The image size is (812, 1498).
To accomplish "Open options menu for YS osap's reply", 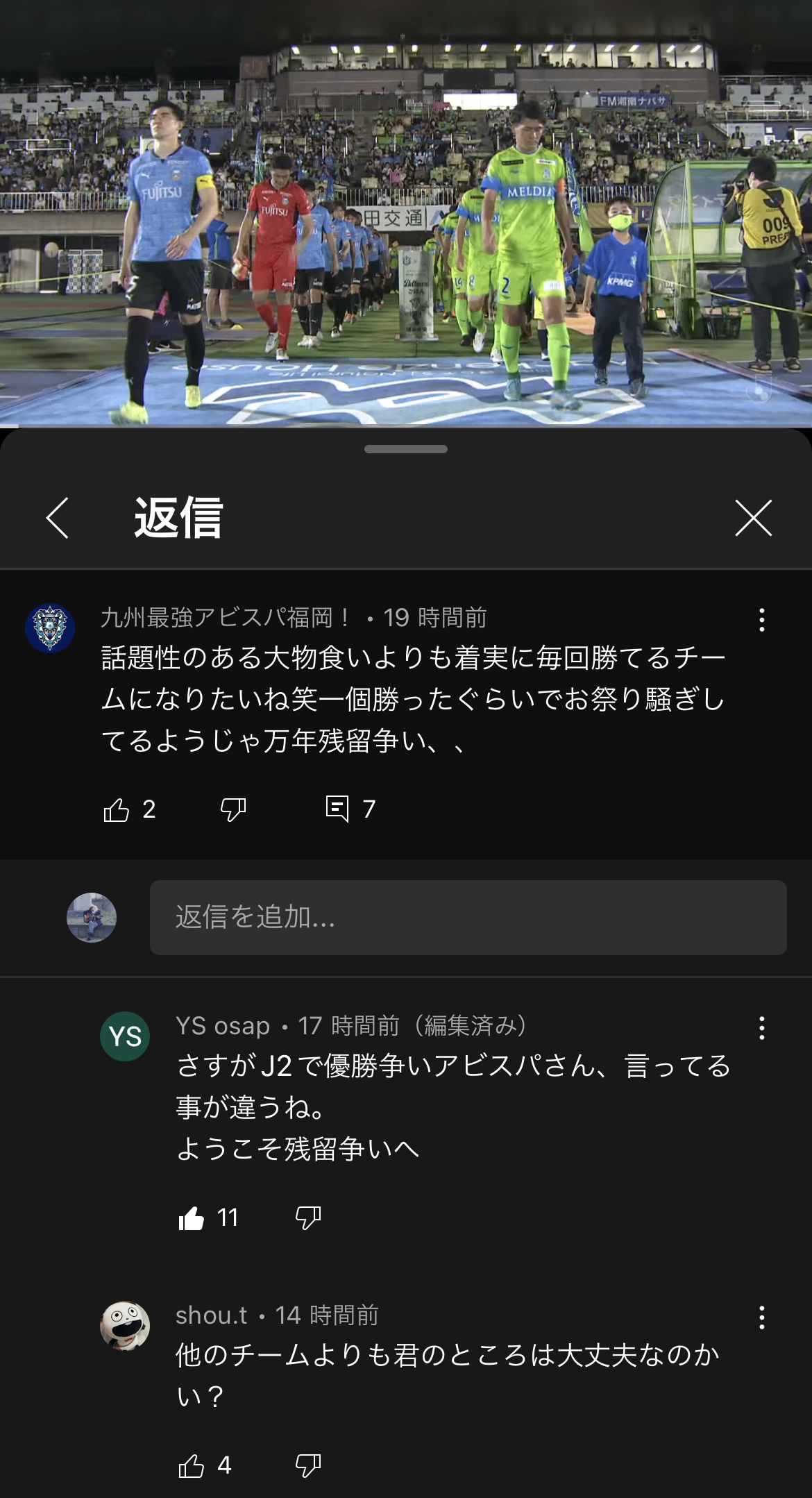I will pos(761,1028).
